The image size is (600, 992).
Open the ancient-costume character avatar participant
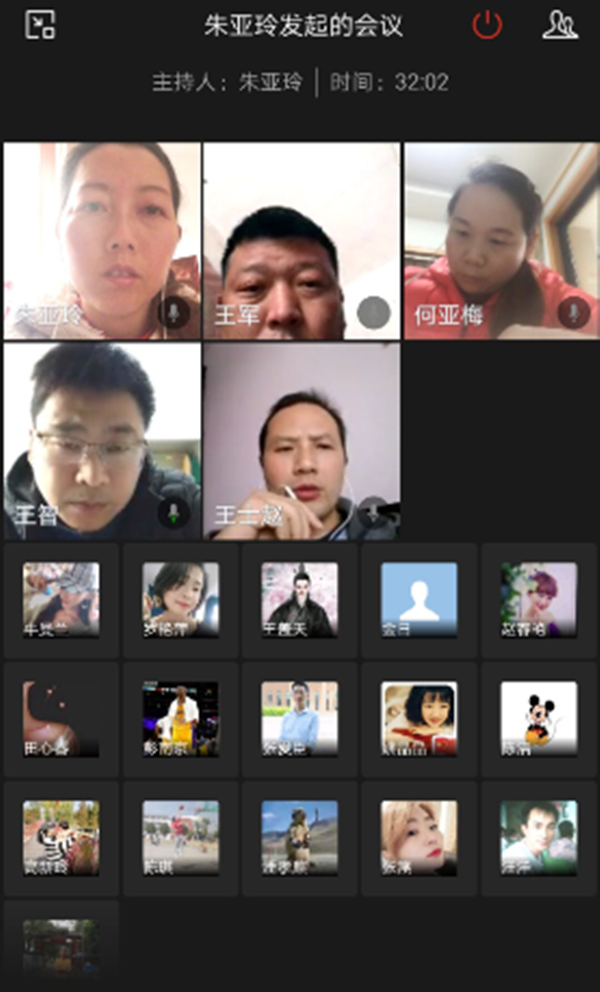pos(299,599)
